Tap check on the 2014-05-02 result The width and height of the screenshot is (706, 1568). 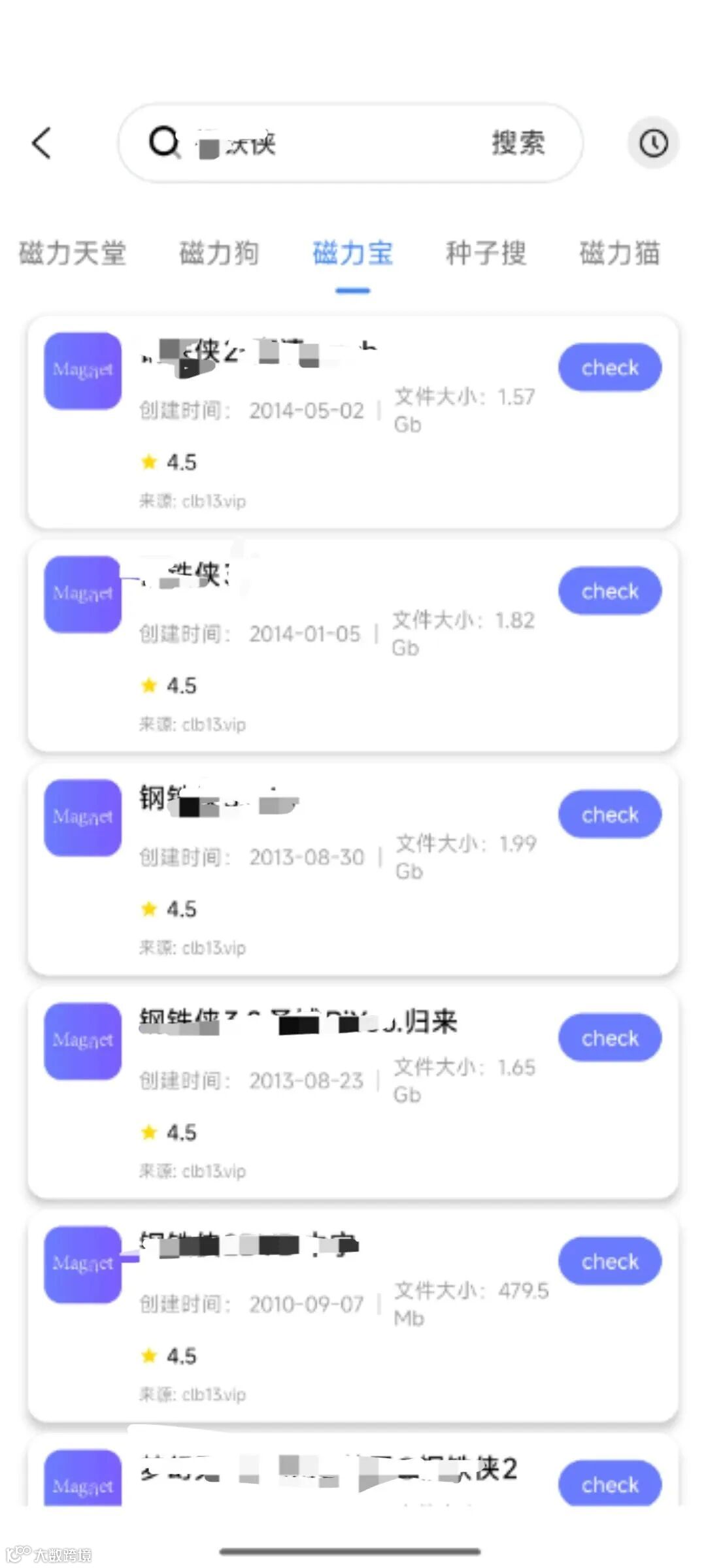coord(609,368)
